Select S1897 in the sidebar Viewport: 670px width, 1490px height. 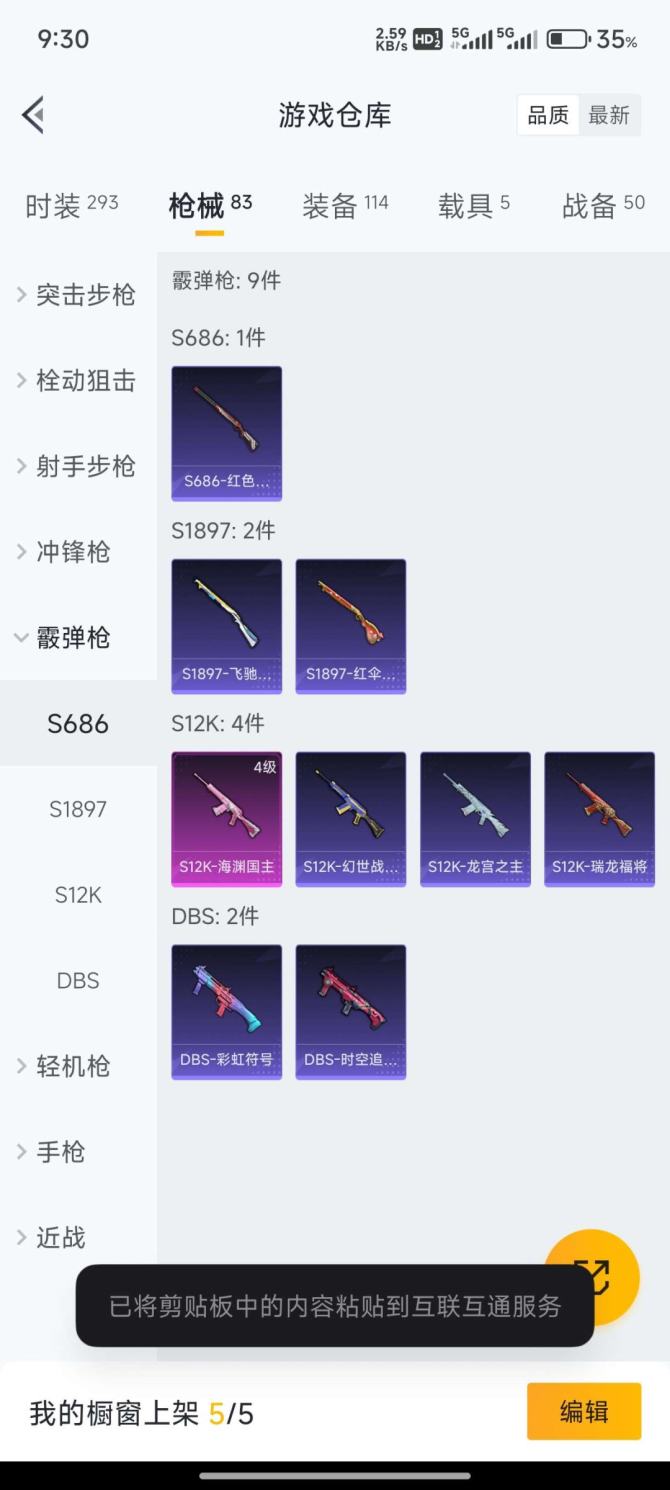point(78,809)
